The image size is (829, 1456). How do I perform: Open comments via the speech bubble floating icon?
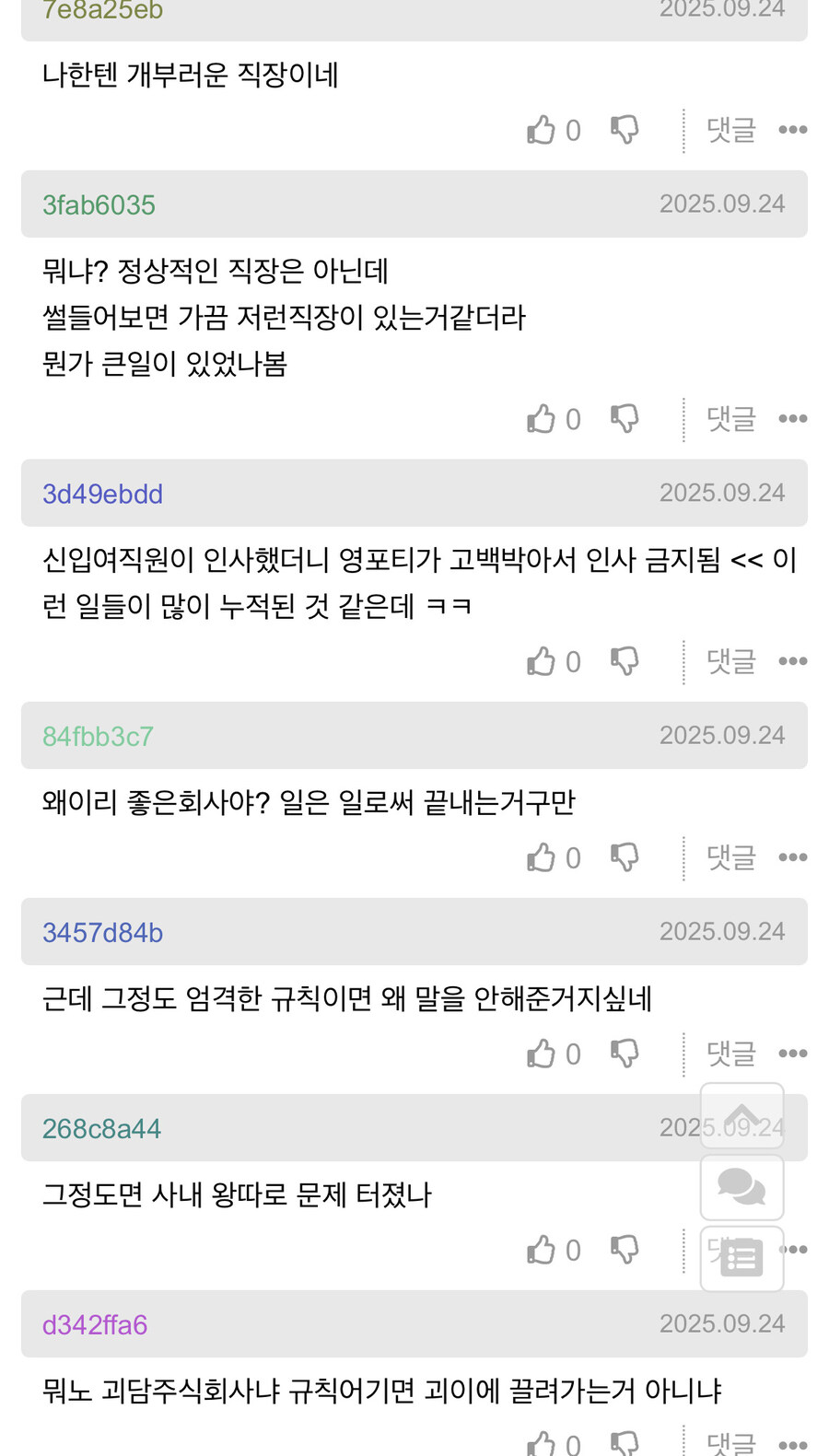point(741,1187)
